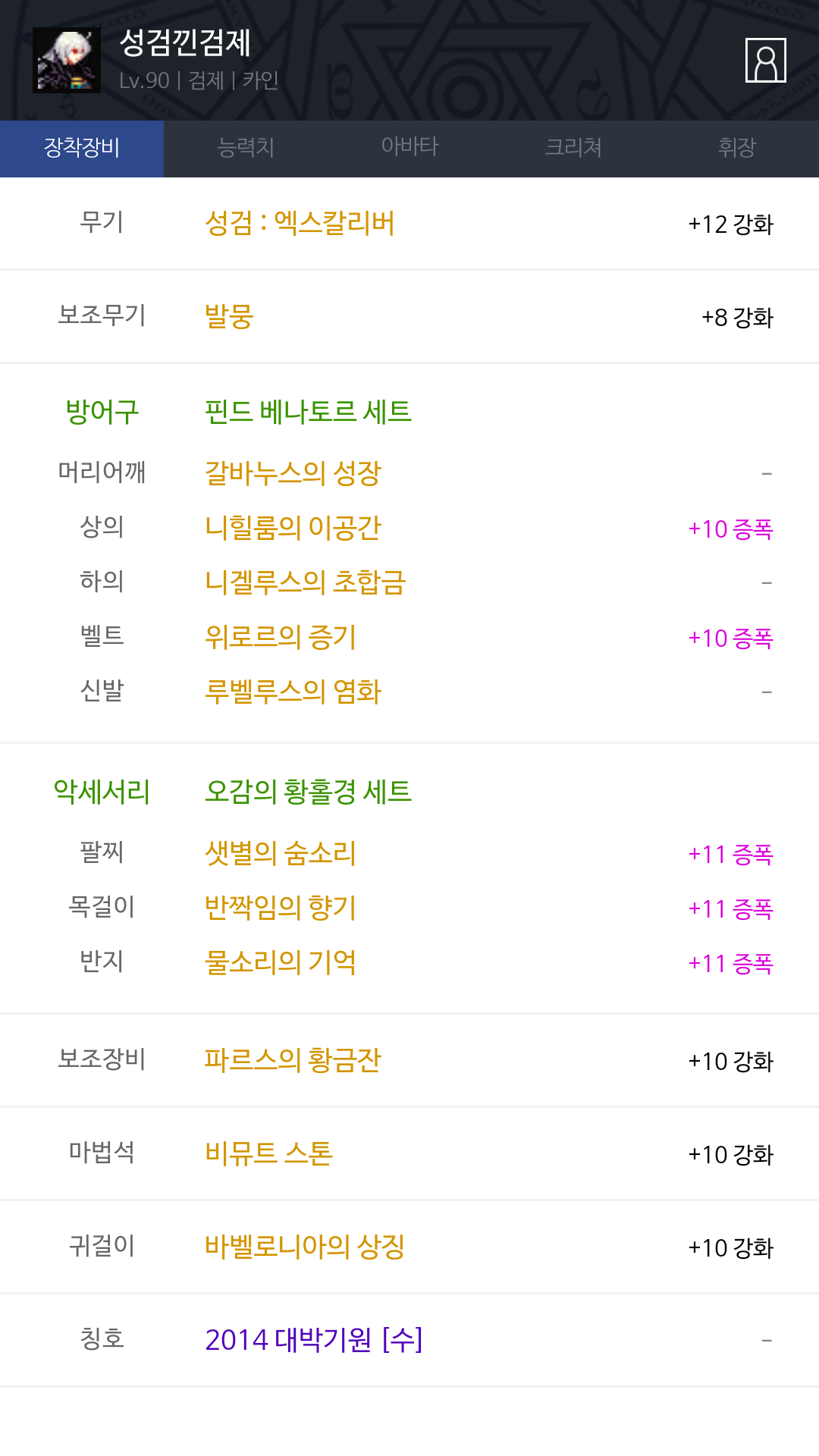This screenshot has height=1456, width=819.
Task: Open 파르스의 황금잔 support equipment
Action: point(293,1060)
